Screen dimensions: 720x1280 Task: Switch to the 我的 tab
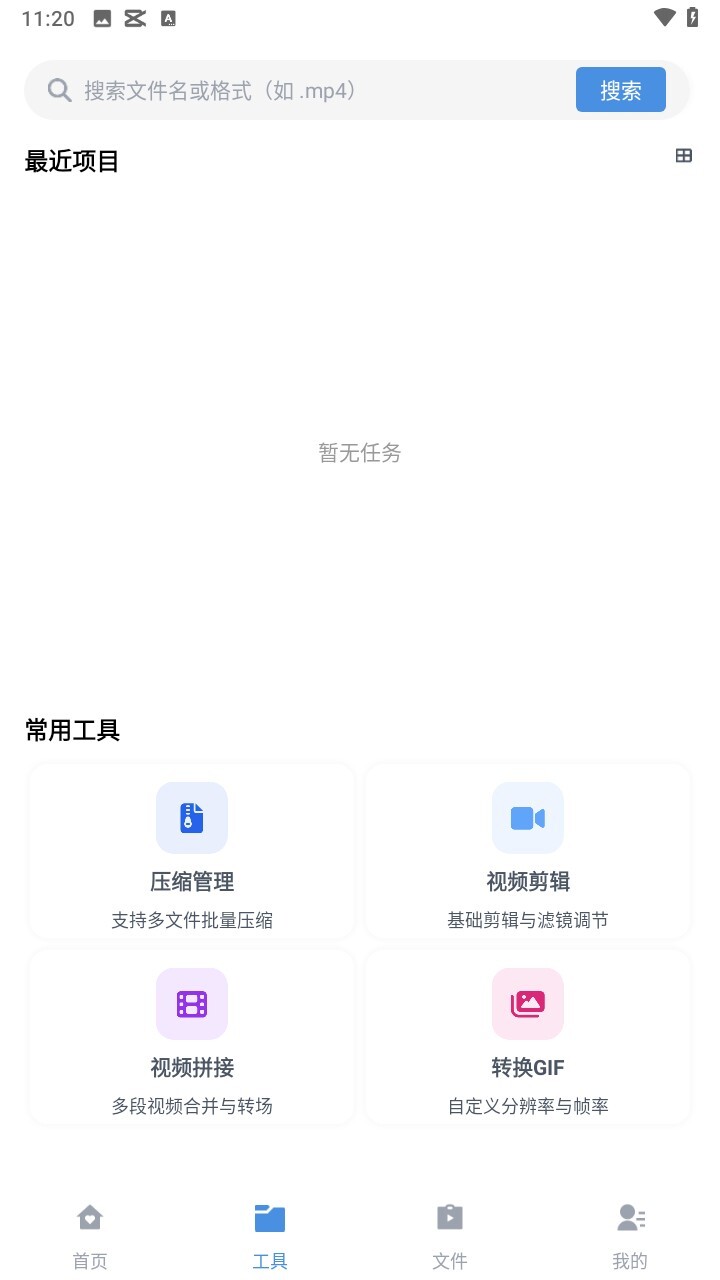tap(630, 1235)
